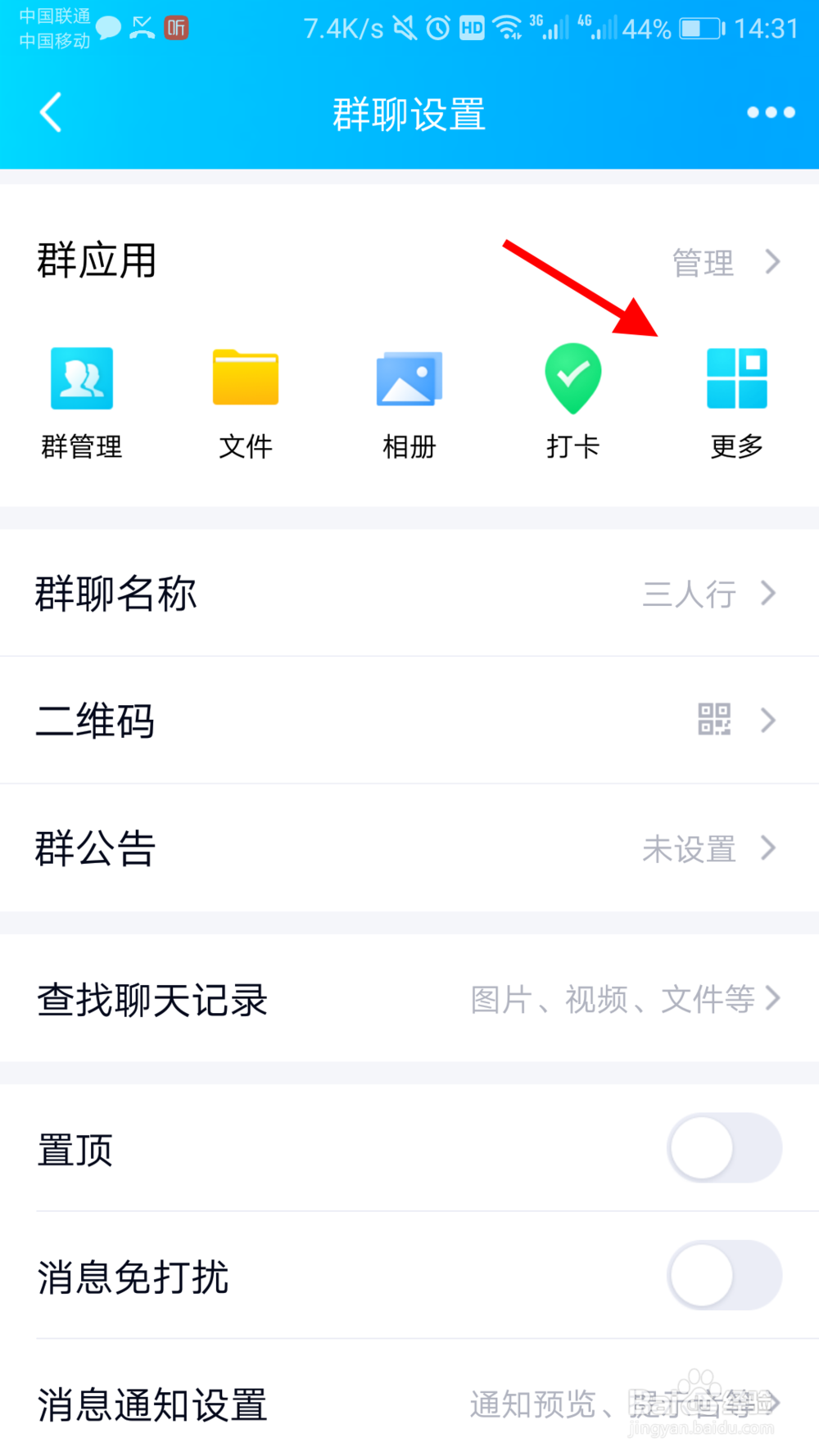Viewport: 819px width, 1456px height.
Task: Toggle 置顶 off after checking state
Action: [x=724, y=1147]
